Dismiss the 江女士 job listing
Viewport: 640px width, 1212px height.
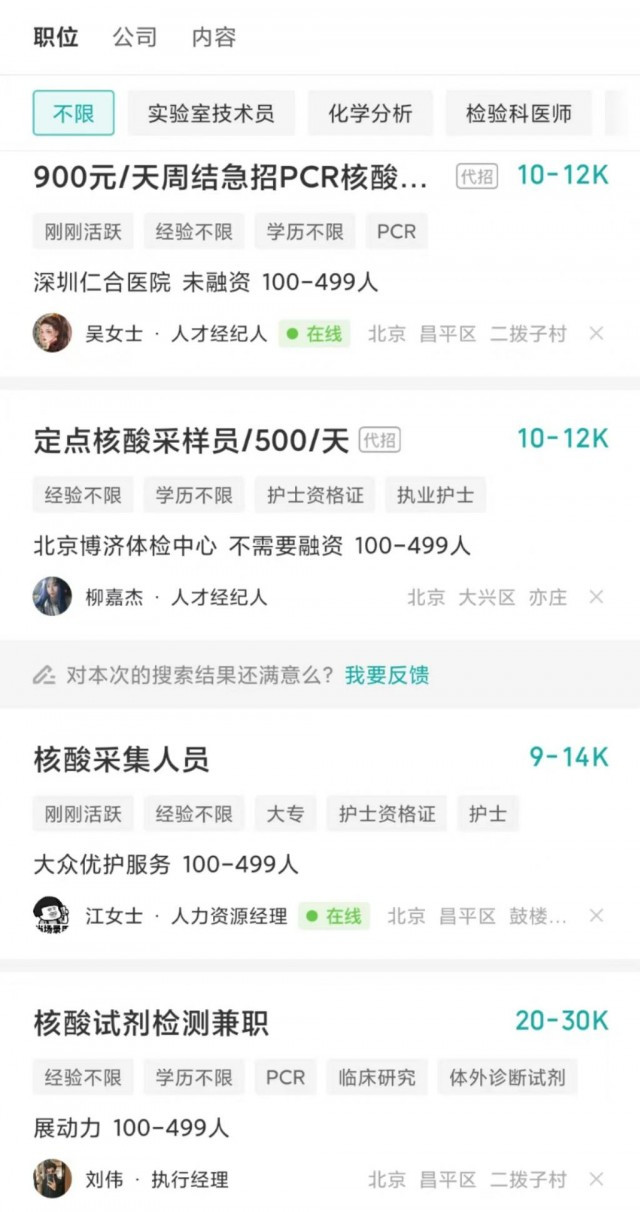[x=596, y=916]
